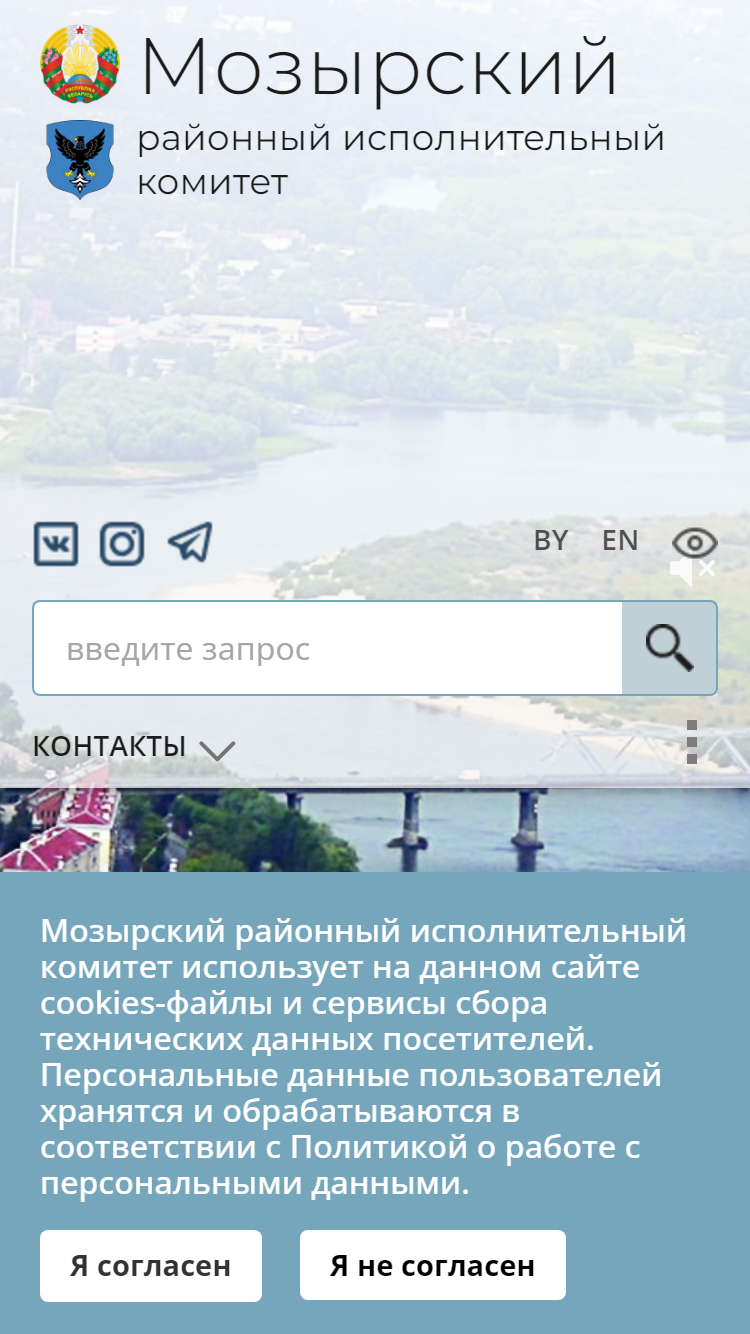This screenshot has width=750, height=1334.
Task: Focus the "введите запрос" search field
Action: pyautogui.click(x=328, y=648)
